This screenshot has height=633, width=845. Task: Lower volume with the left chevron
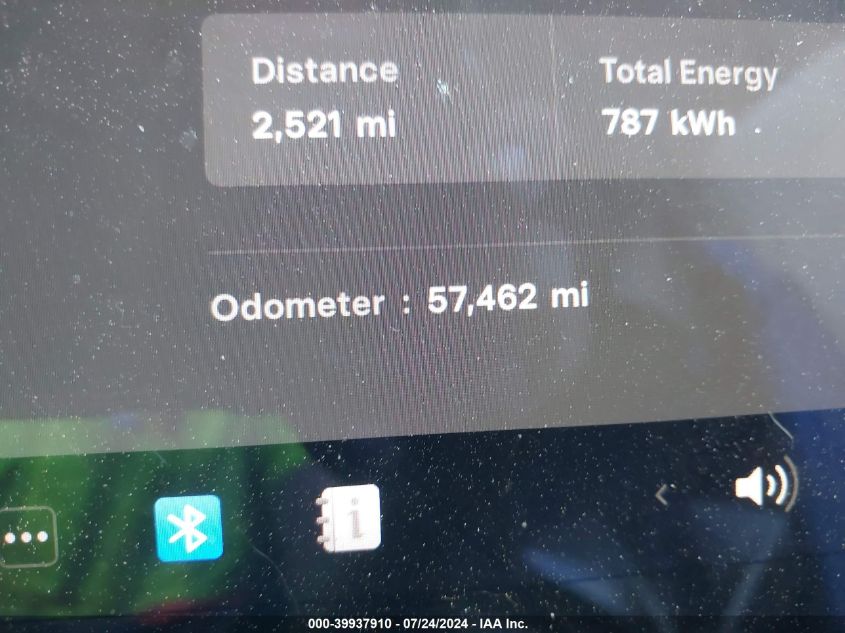[663, 492]
